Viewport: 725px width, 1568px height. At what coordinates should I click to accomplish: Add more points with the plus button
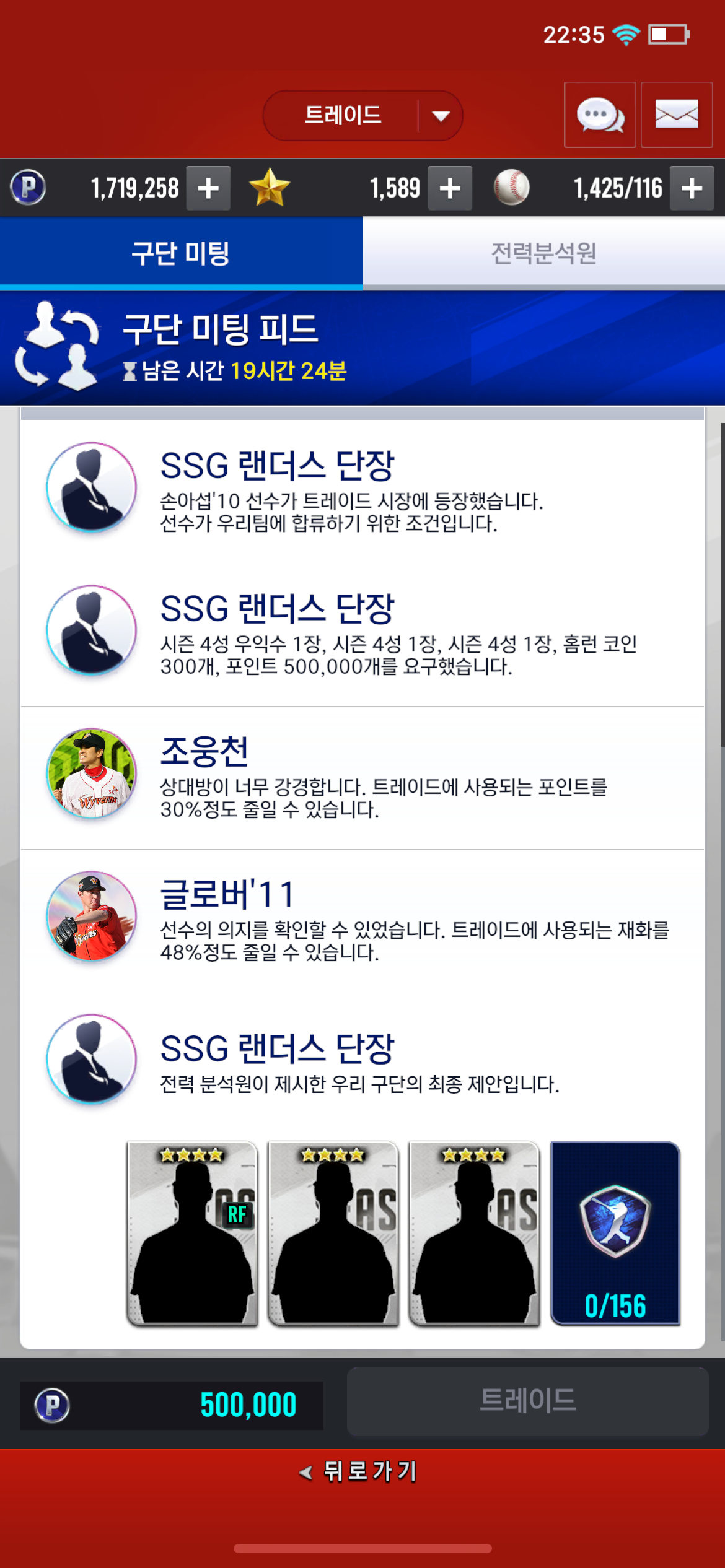click(x=208, y=188)
